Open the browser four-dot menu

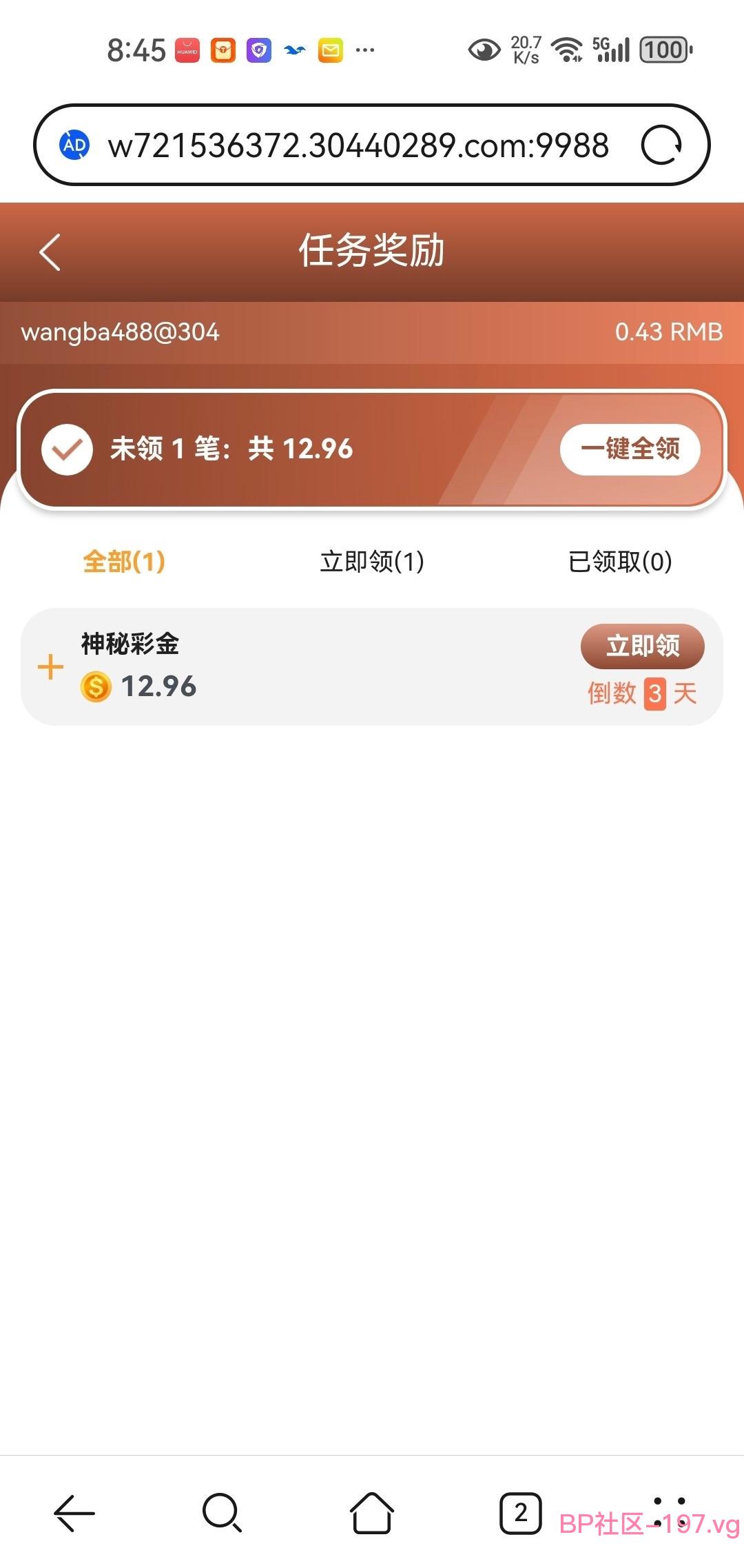[669, 1512]
